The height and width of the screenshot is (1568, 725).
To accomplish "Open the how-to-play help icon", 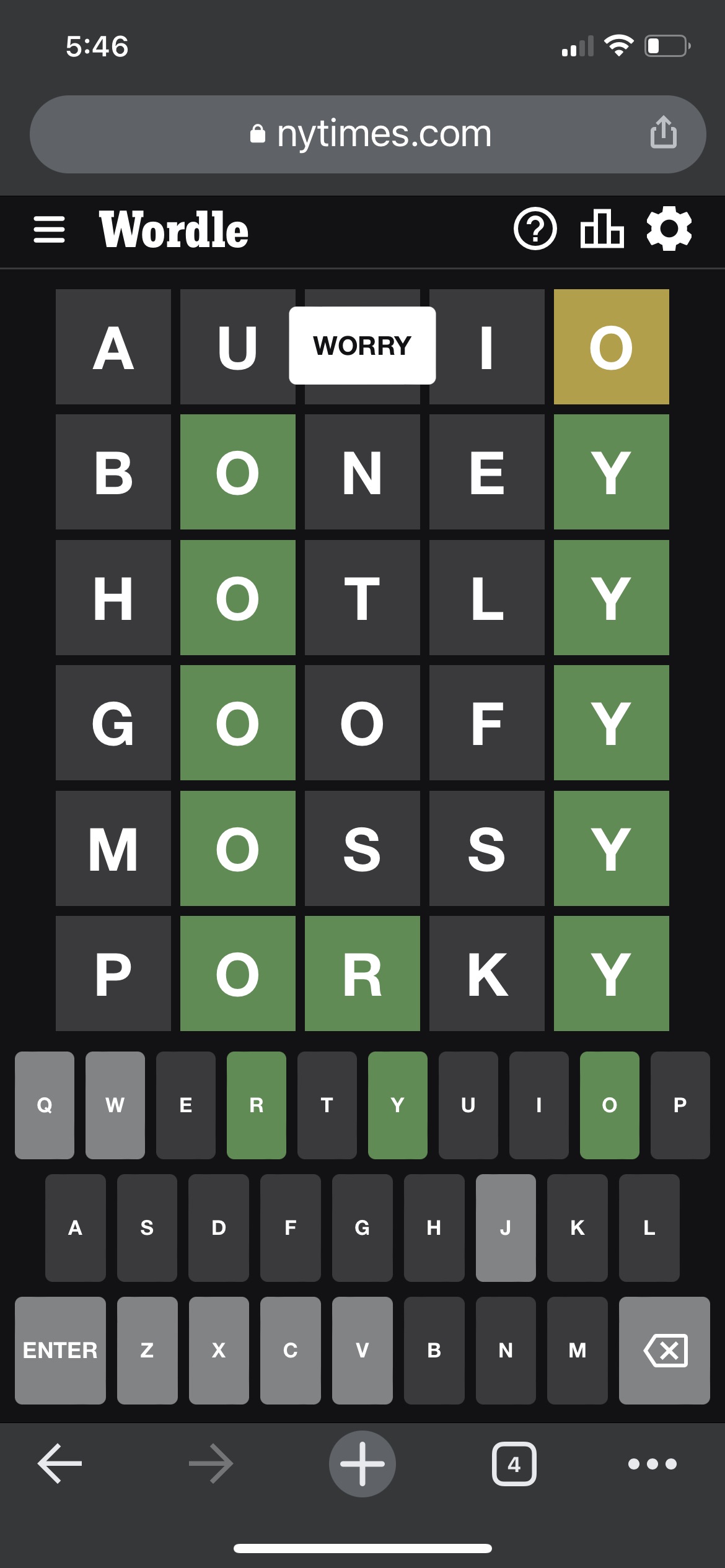I will point(535,229).
